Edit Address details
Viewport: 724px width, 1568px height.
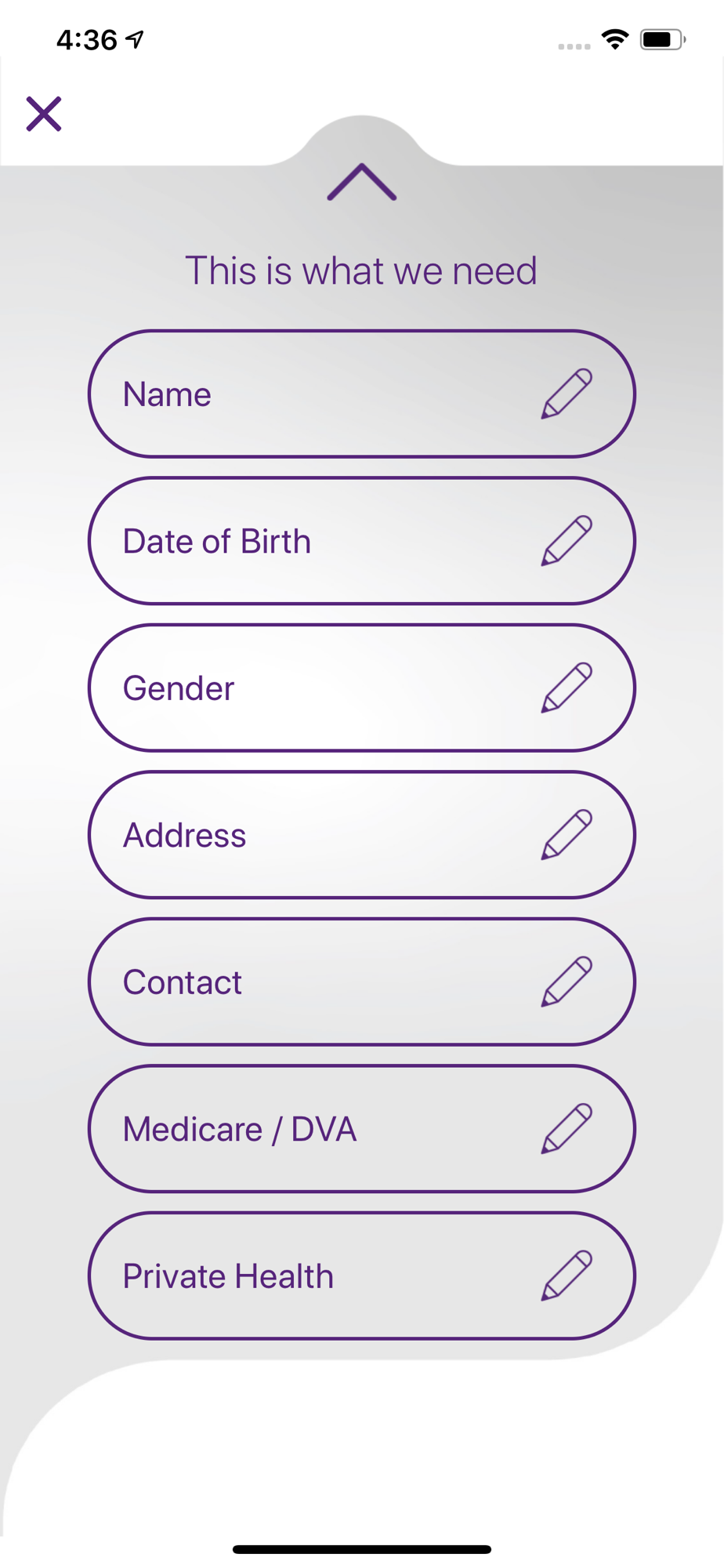pos(361,835)
